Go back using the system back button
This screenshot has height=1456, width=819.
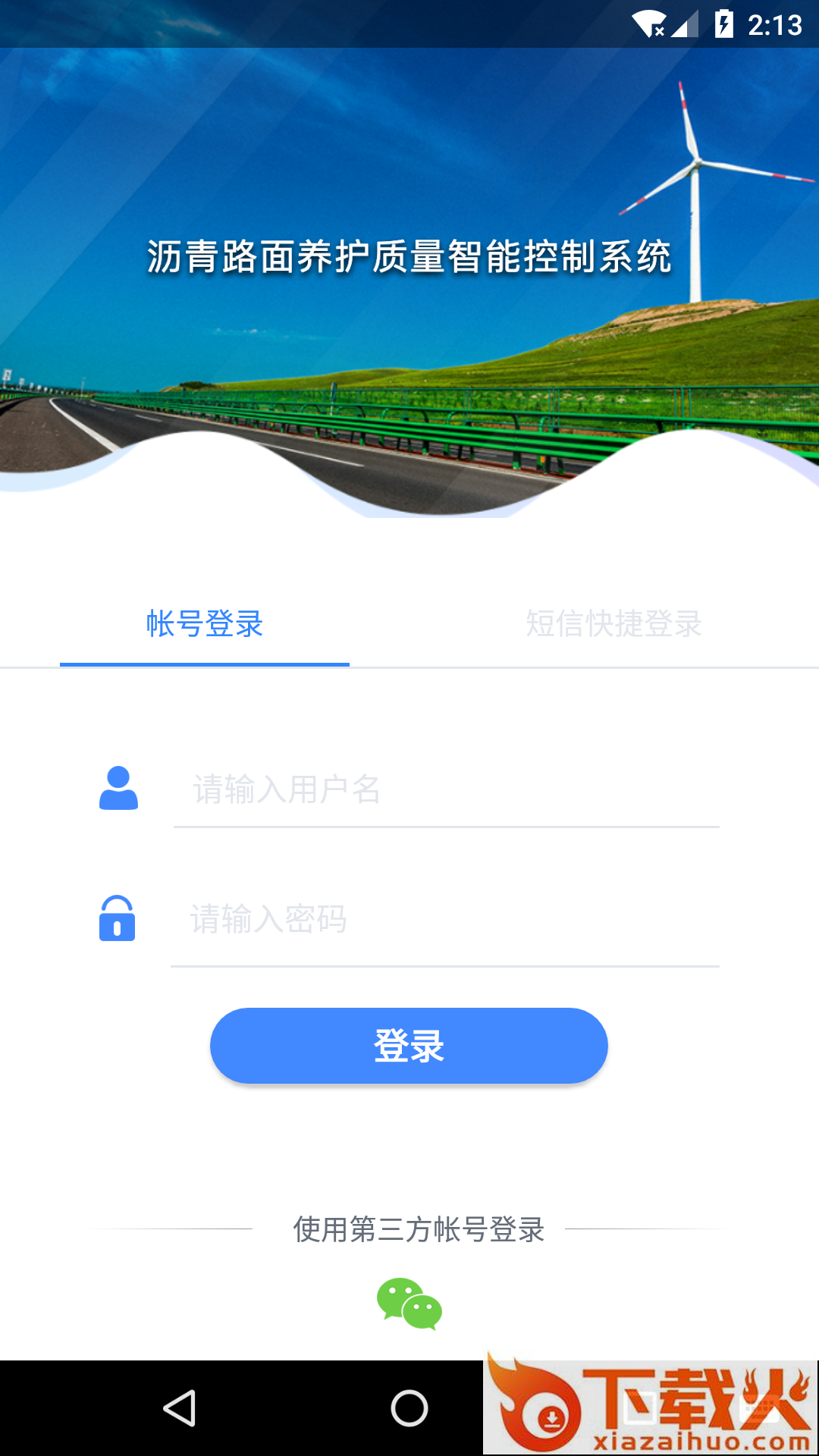click(180, 1408)
